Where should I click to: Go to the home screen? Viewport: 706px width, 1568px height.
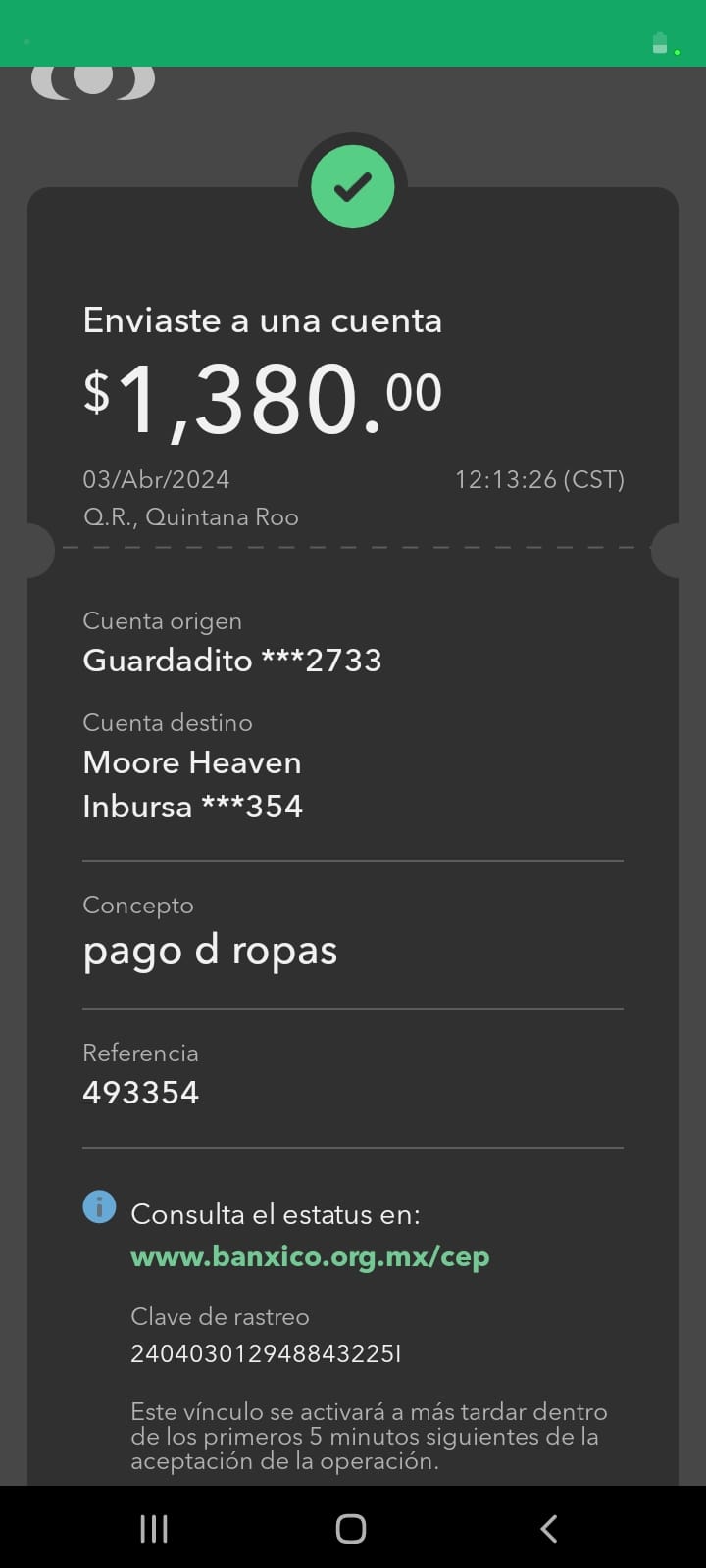351,1528
